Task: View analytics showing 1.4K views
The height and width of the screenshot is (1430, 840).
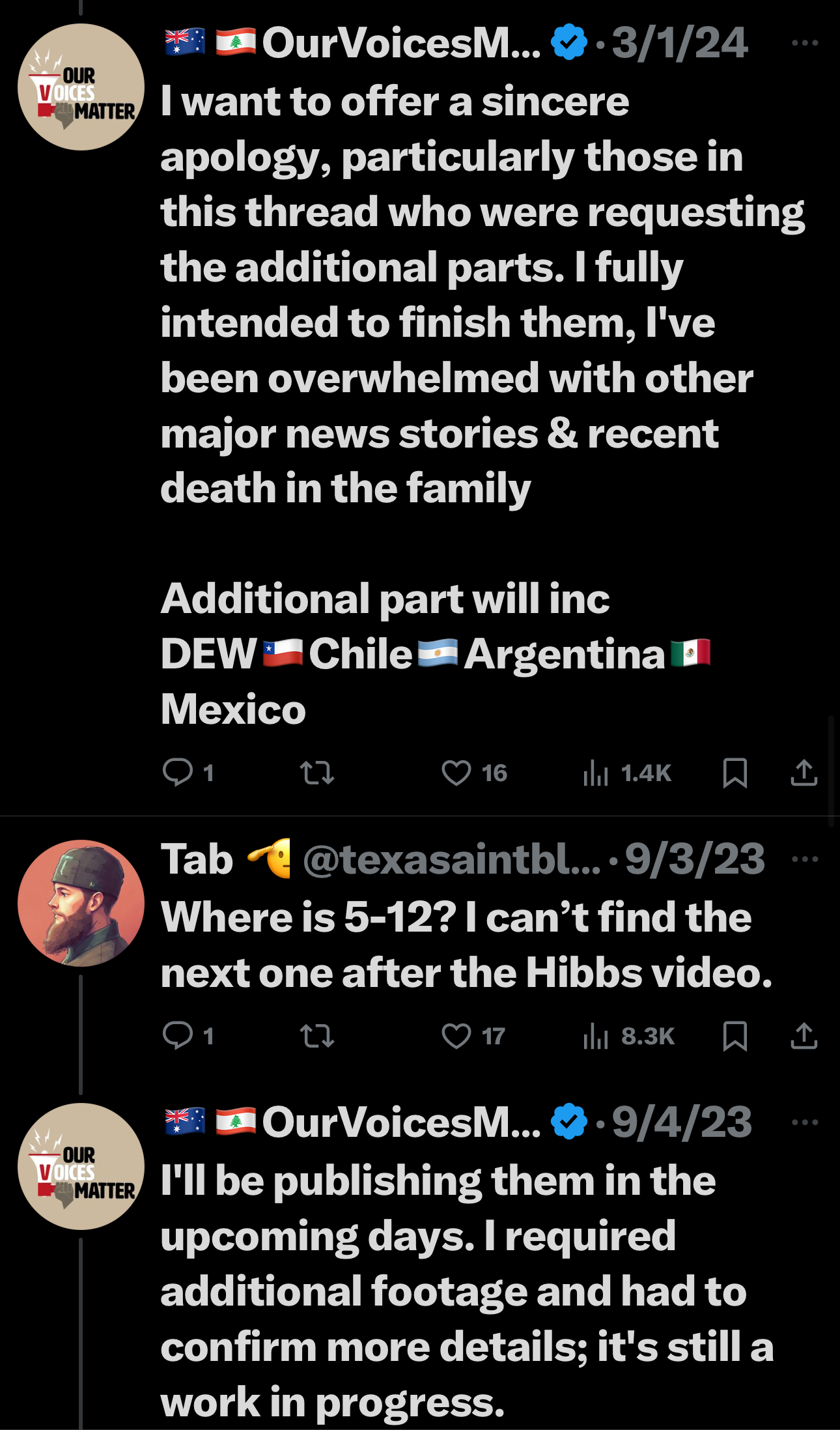Action: [626, 773]
